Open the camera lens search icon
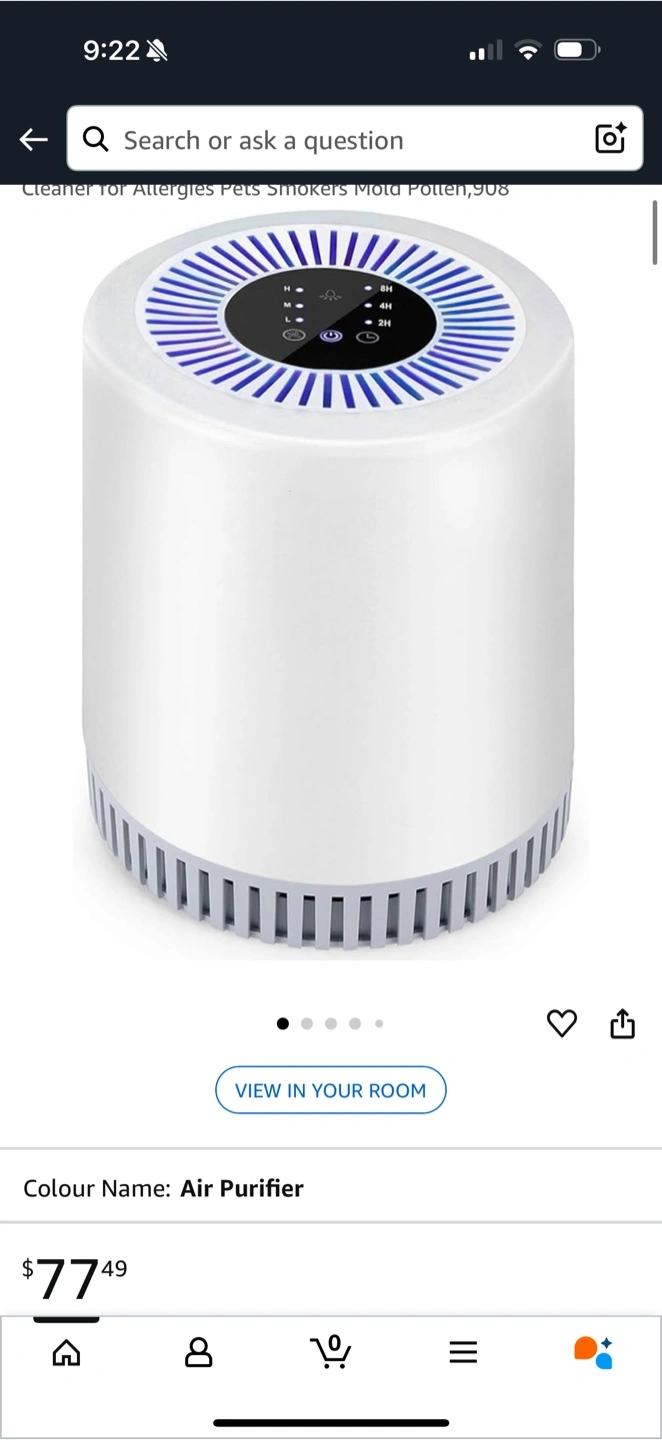The image size is (662, 1440). [x=610, y=139]
